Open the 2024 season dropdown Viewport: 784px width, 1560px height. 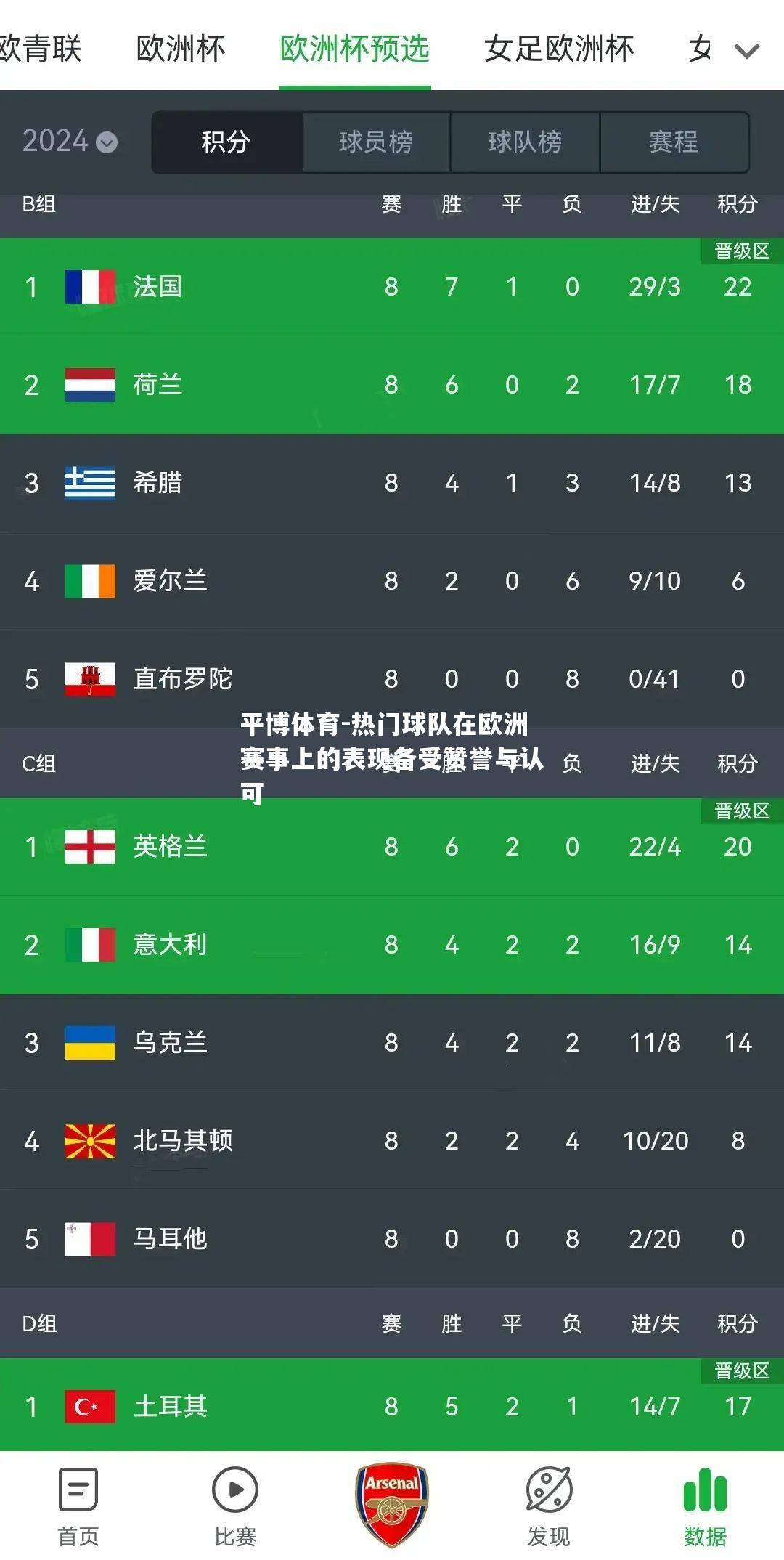(x=70, y=141)
